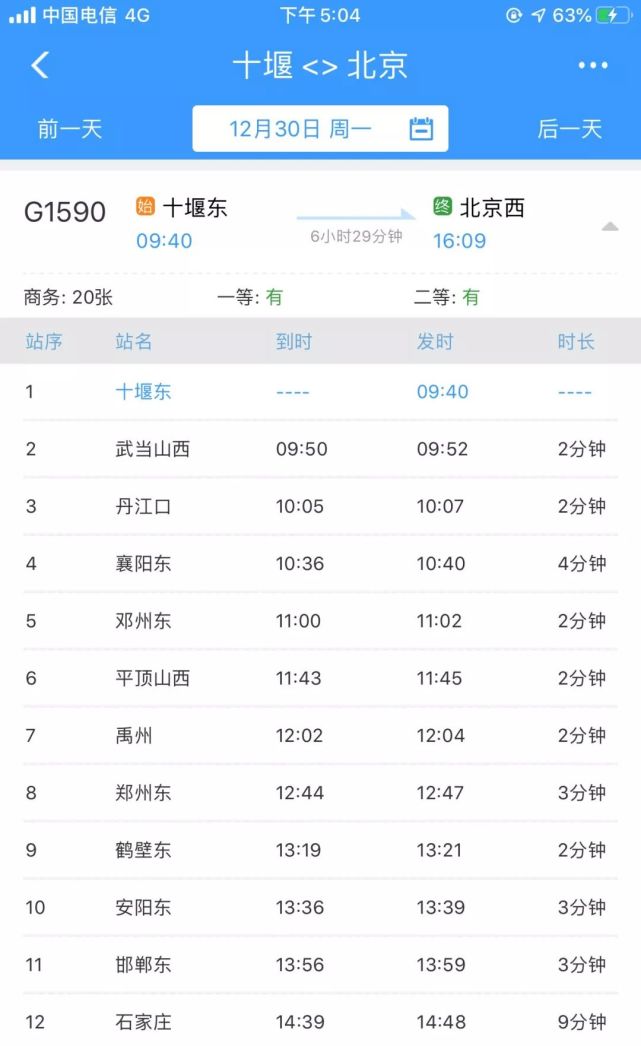The width and height of the screenshot is (641, 1046).
Task: Open the date picker for 12月30日 周一
Action: [320, 129]
